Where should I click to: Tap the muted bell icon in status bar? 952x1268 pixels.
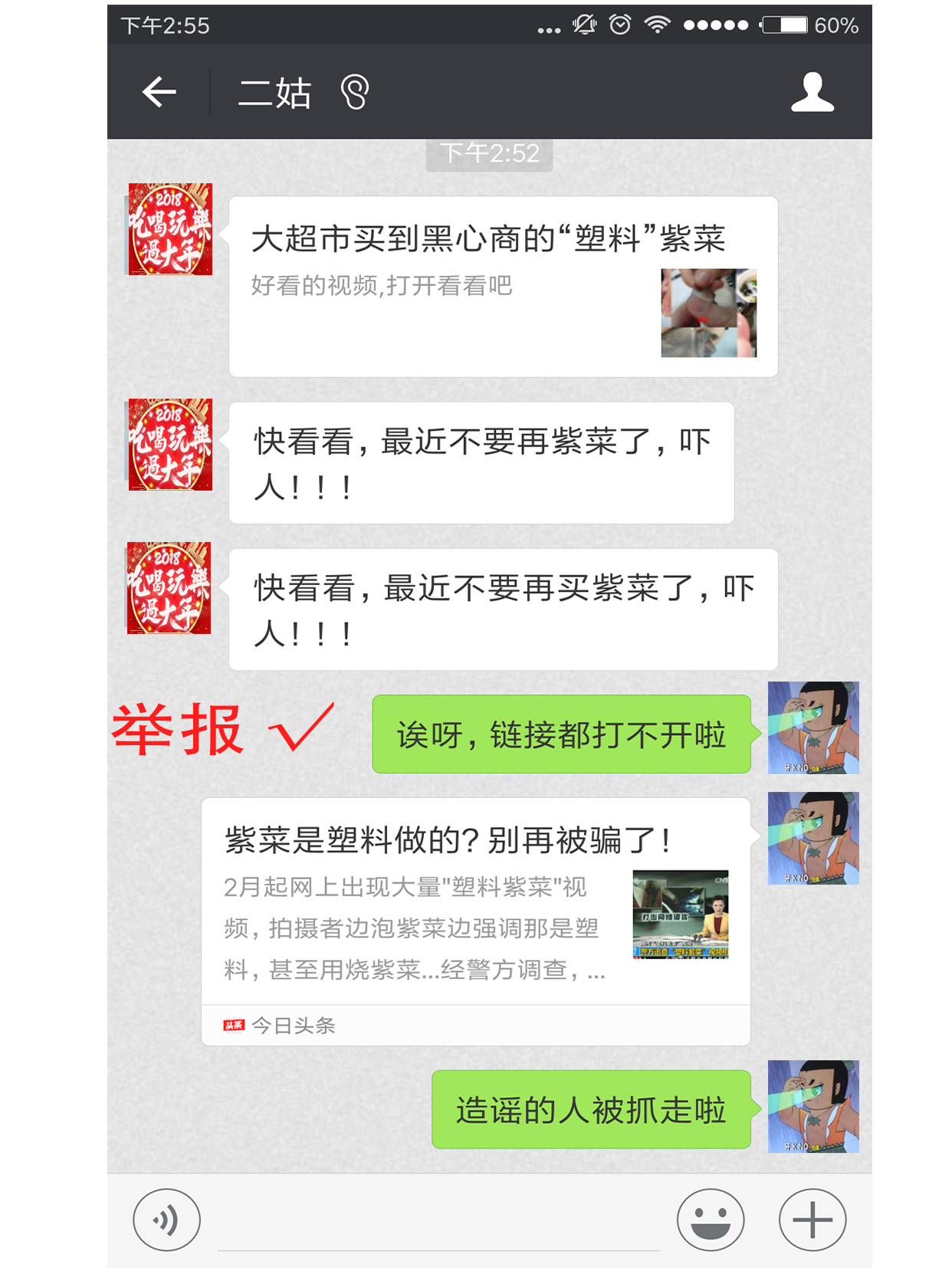point(584,25)
